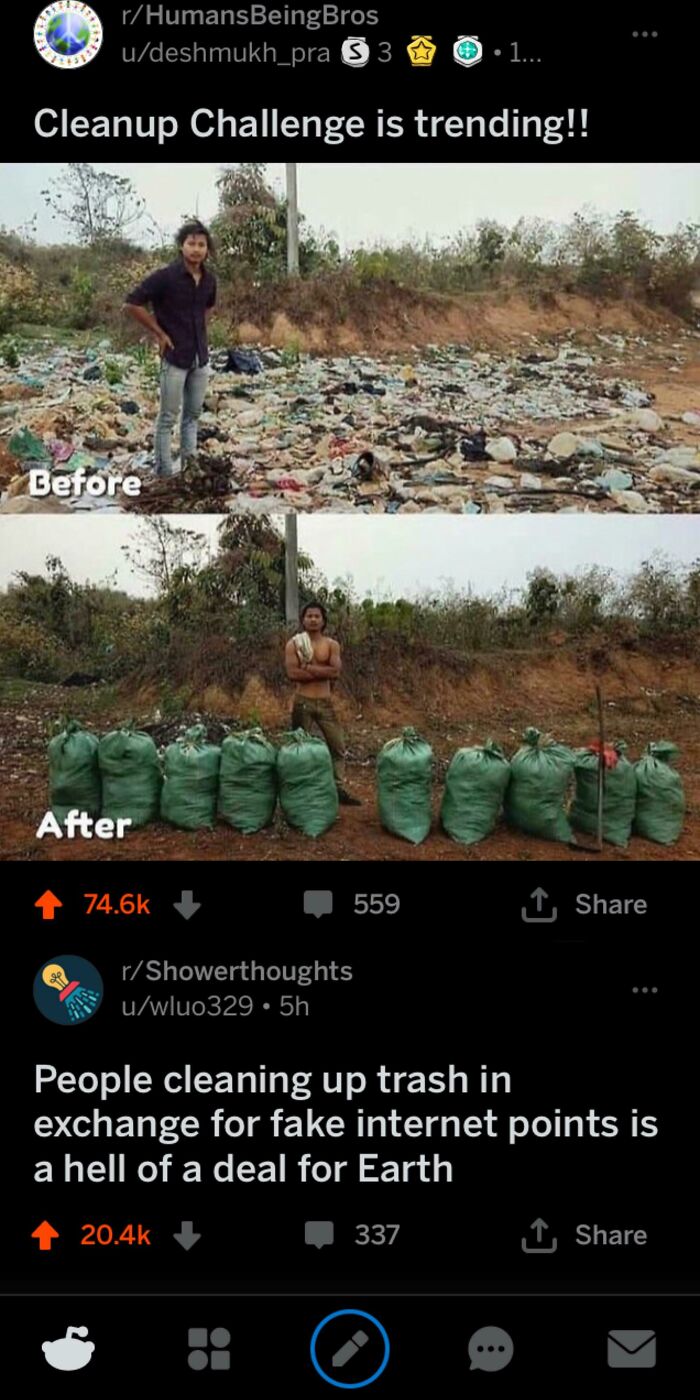Upvote the Showerthoughts post

point(47,1236)
